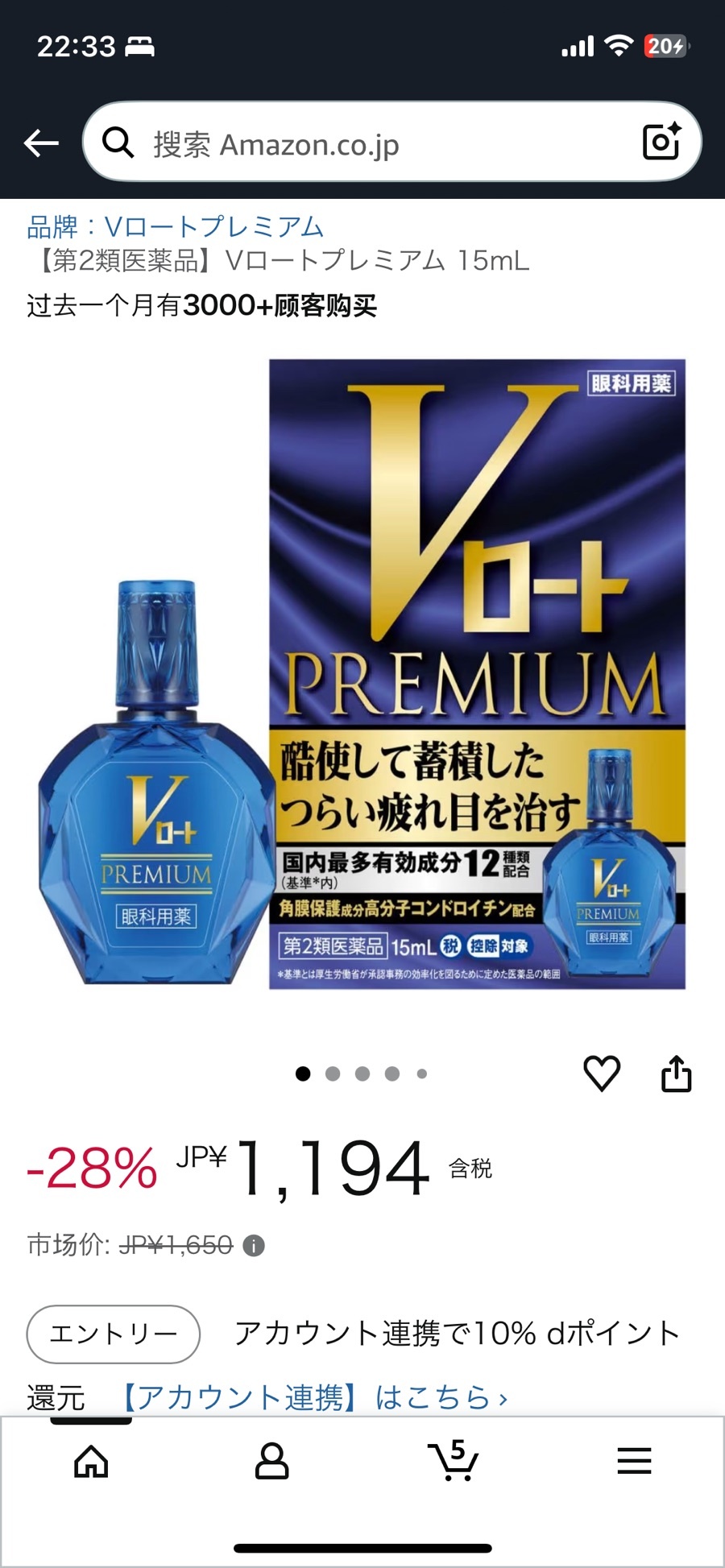Image resolution: width=725 pixels, height=1568 pixels.
Task: Open the shopping cart with 5 items
Action: [453, 1461]
